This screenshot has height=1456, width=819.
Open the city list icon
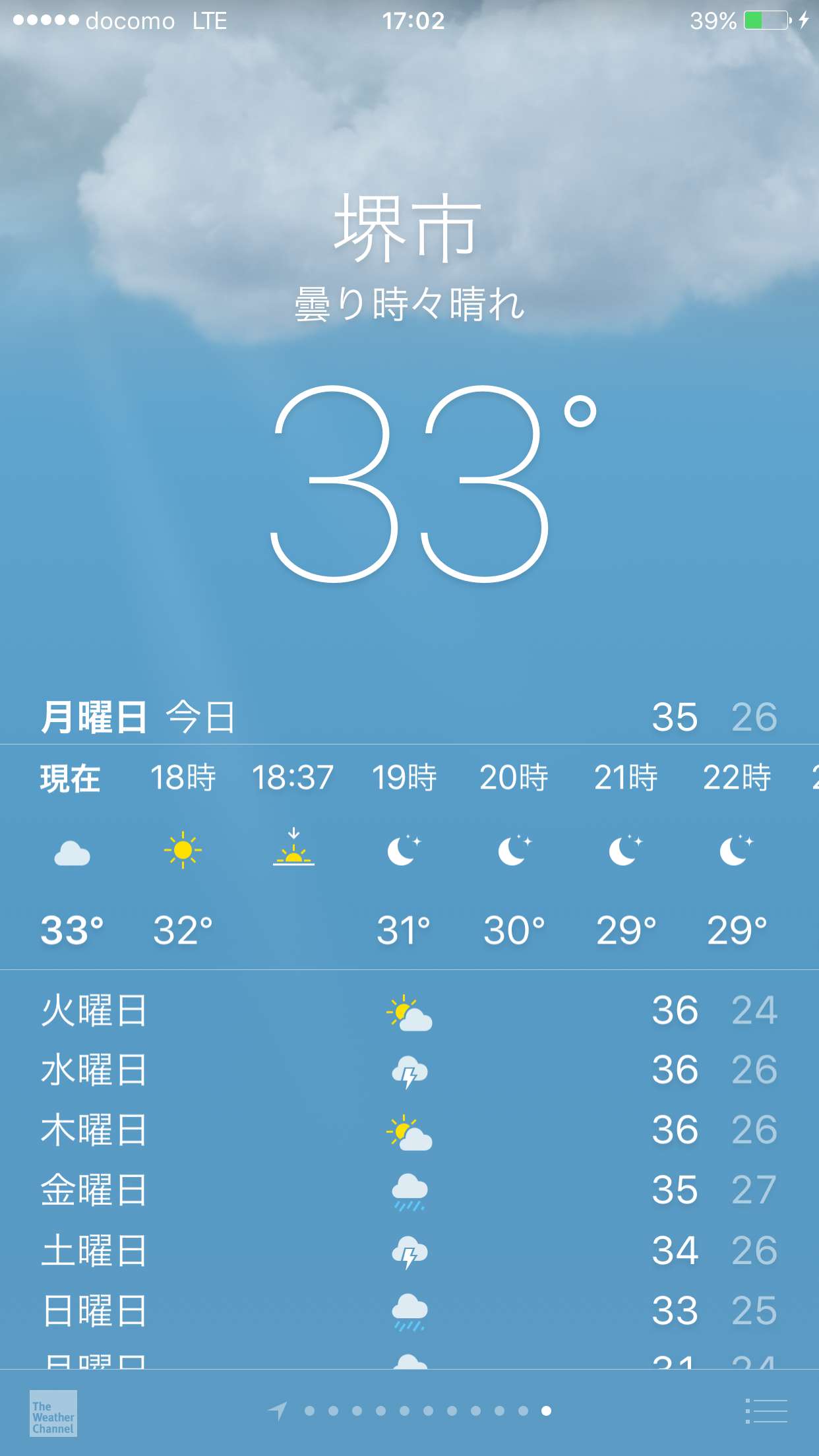pyautogui.click(x=767, y=1411)
